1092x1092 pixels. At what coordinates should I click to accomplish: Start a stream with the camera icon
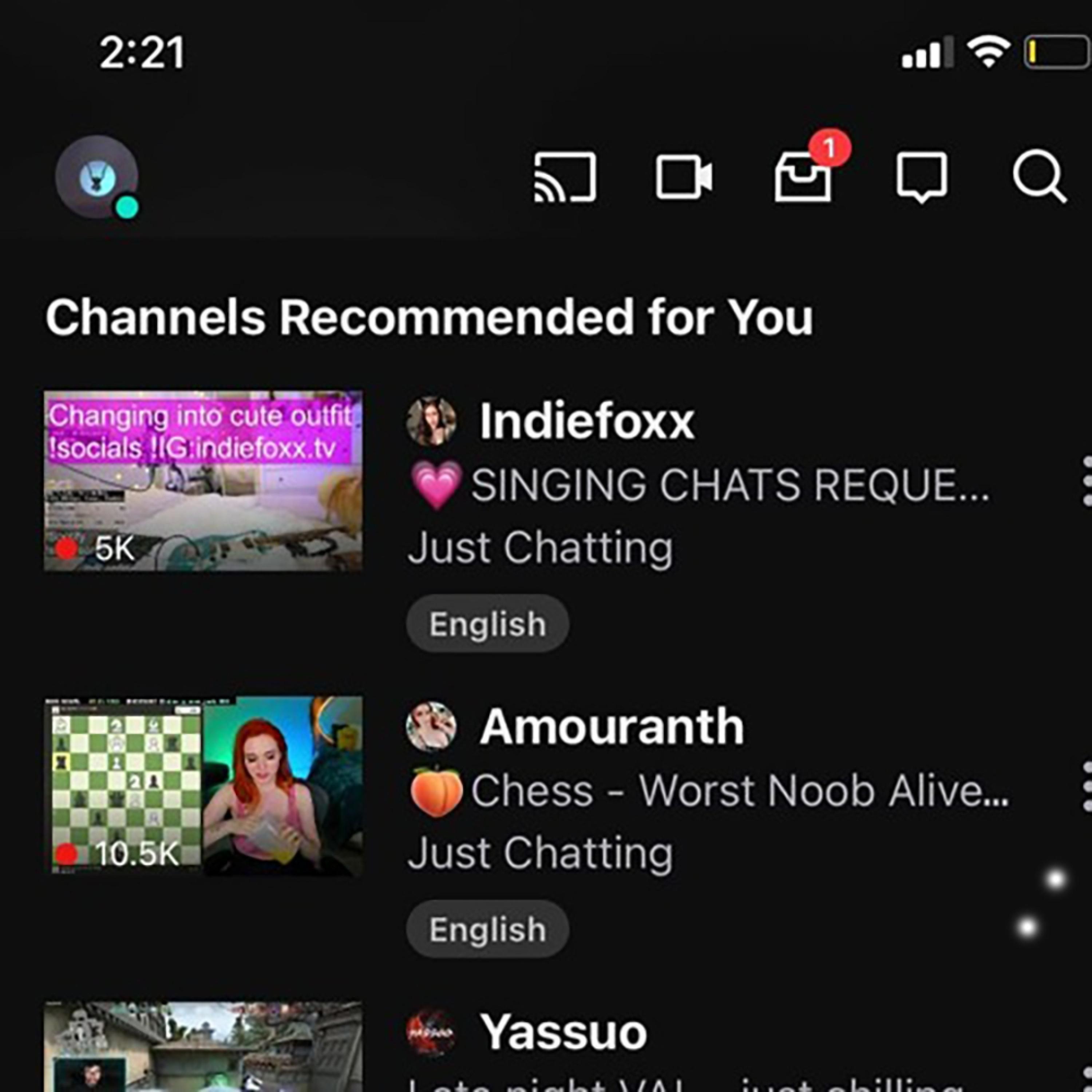(x=684, y=177)
